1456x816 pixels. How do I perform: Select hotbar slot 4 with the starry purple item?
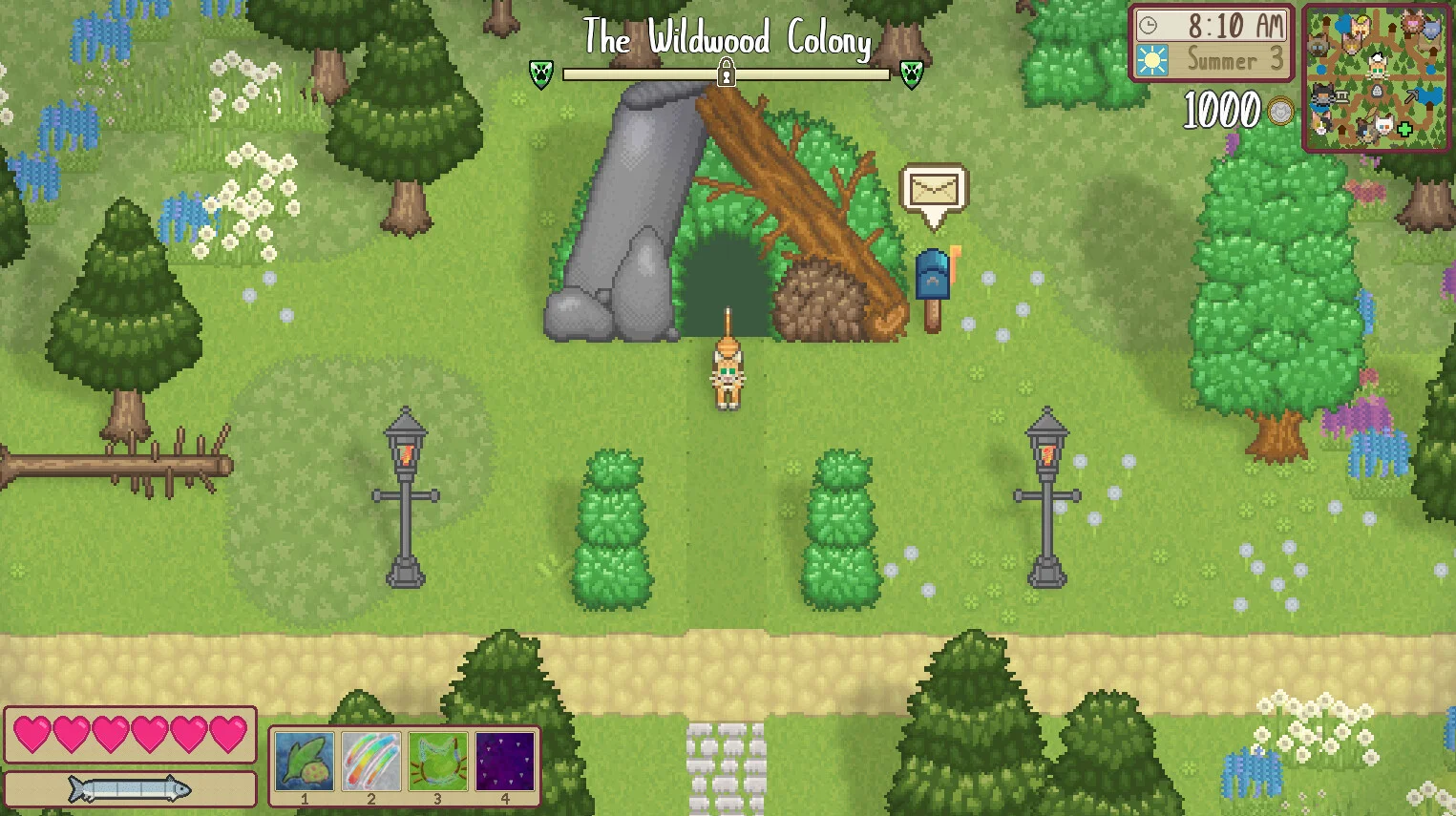point(505,761)
